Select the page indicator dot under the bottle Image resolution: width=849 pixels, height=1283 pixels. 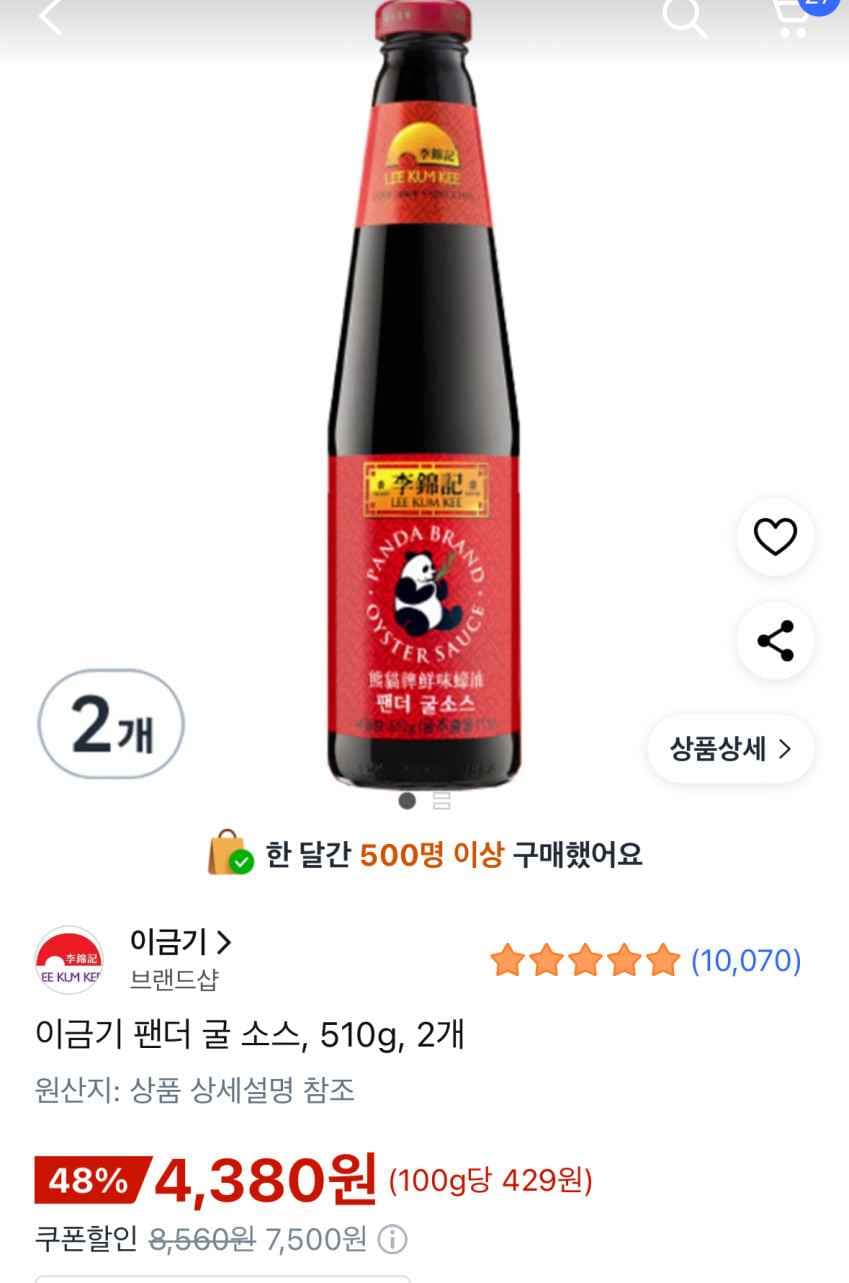[409, 799]
